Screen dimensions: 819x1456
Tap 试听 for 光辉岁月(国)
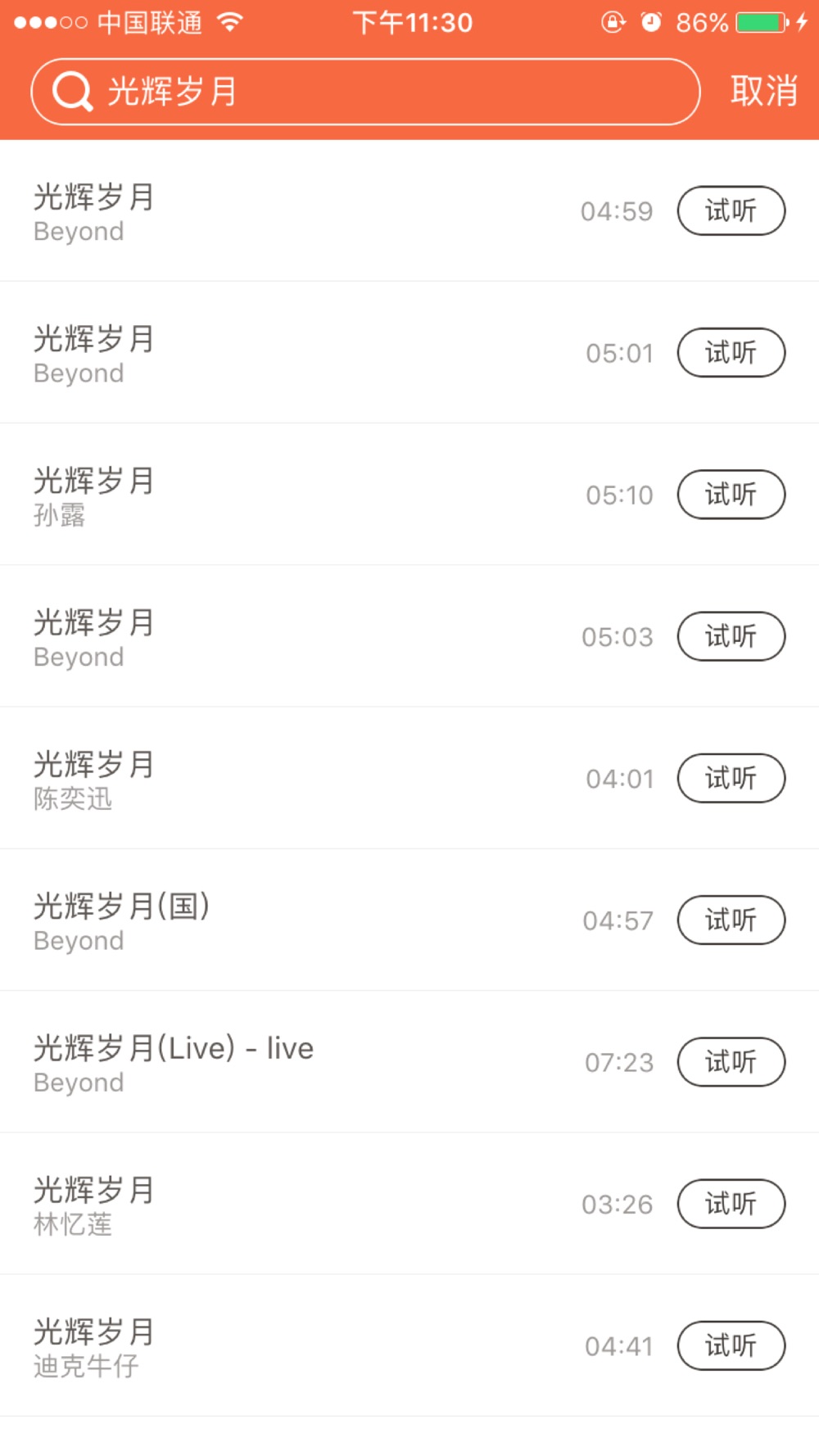[731, 920]
